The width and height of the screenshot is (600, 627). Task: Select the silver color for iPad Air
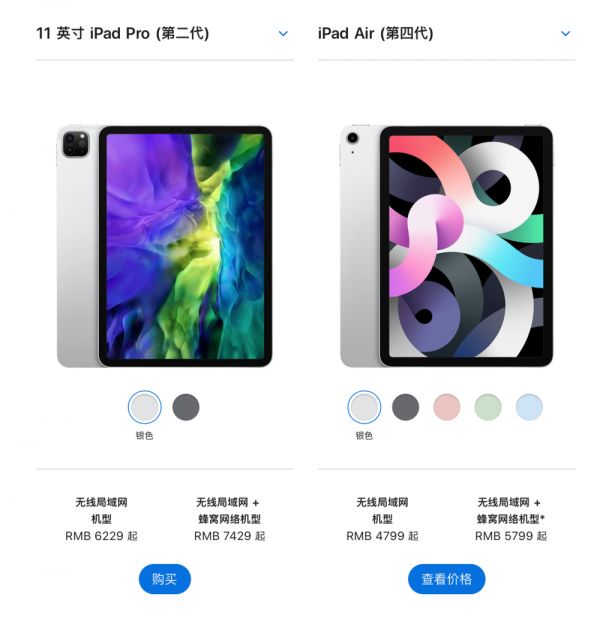tap(364, 407)
